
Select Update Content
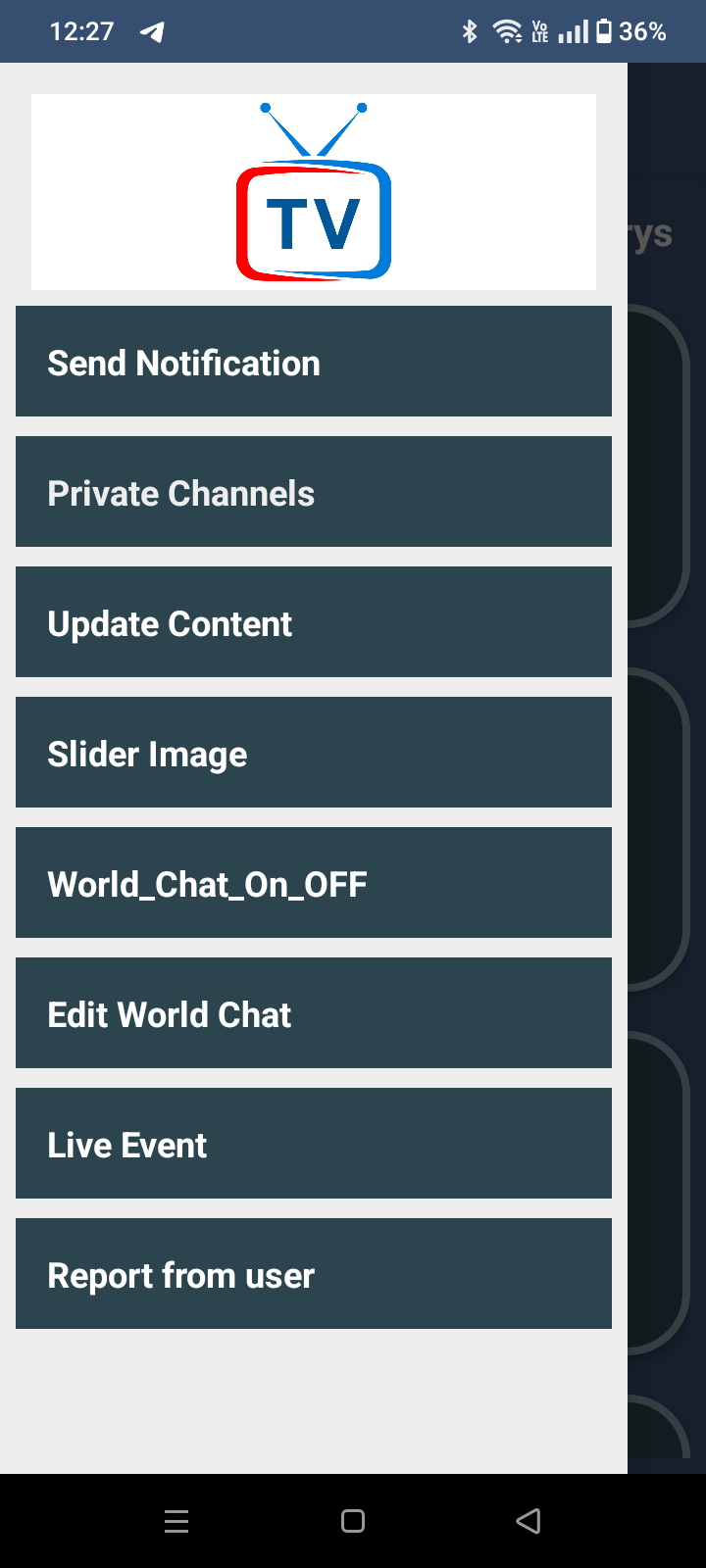pyautogui.click(x=314, y=622)
